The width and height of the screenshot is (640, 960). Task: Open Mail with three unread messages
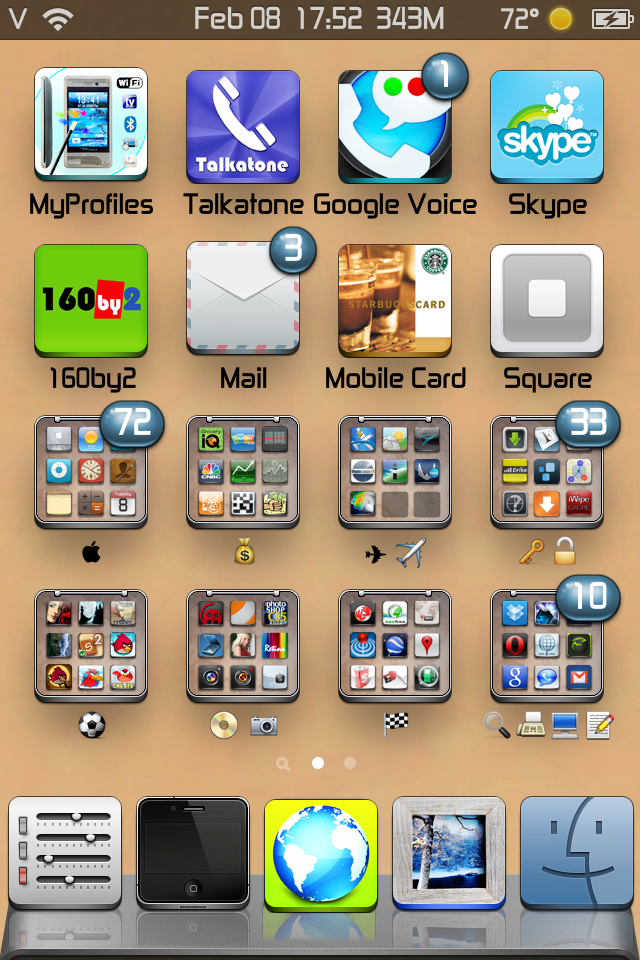(243, 300)
